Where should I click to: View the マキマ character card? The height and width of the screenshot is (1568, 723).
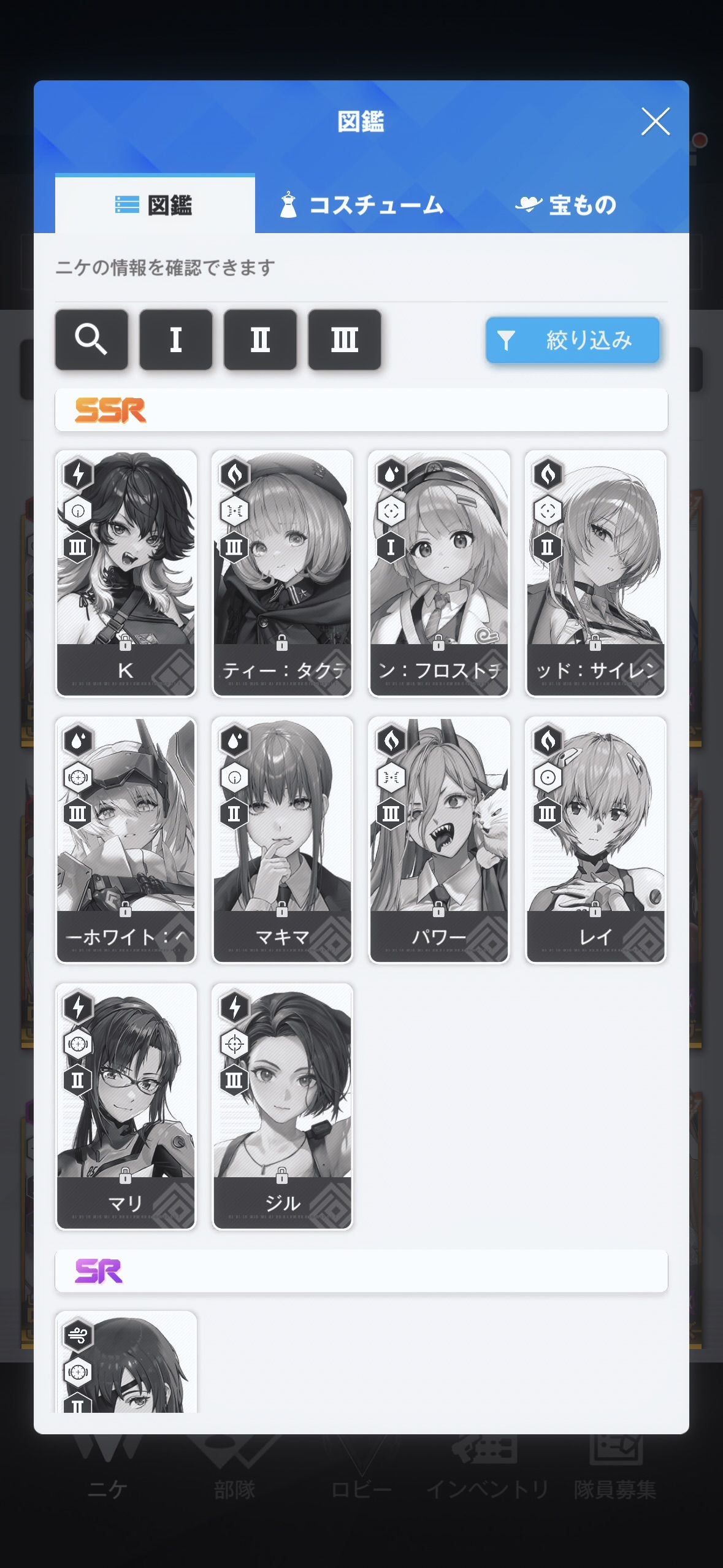[x=282, y=839]
